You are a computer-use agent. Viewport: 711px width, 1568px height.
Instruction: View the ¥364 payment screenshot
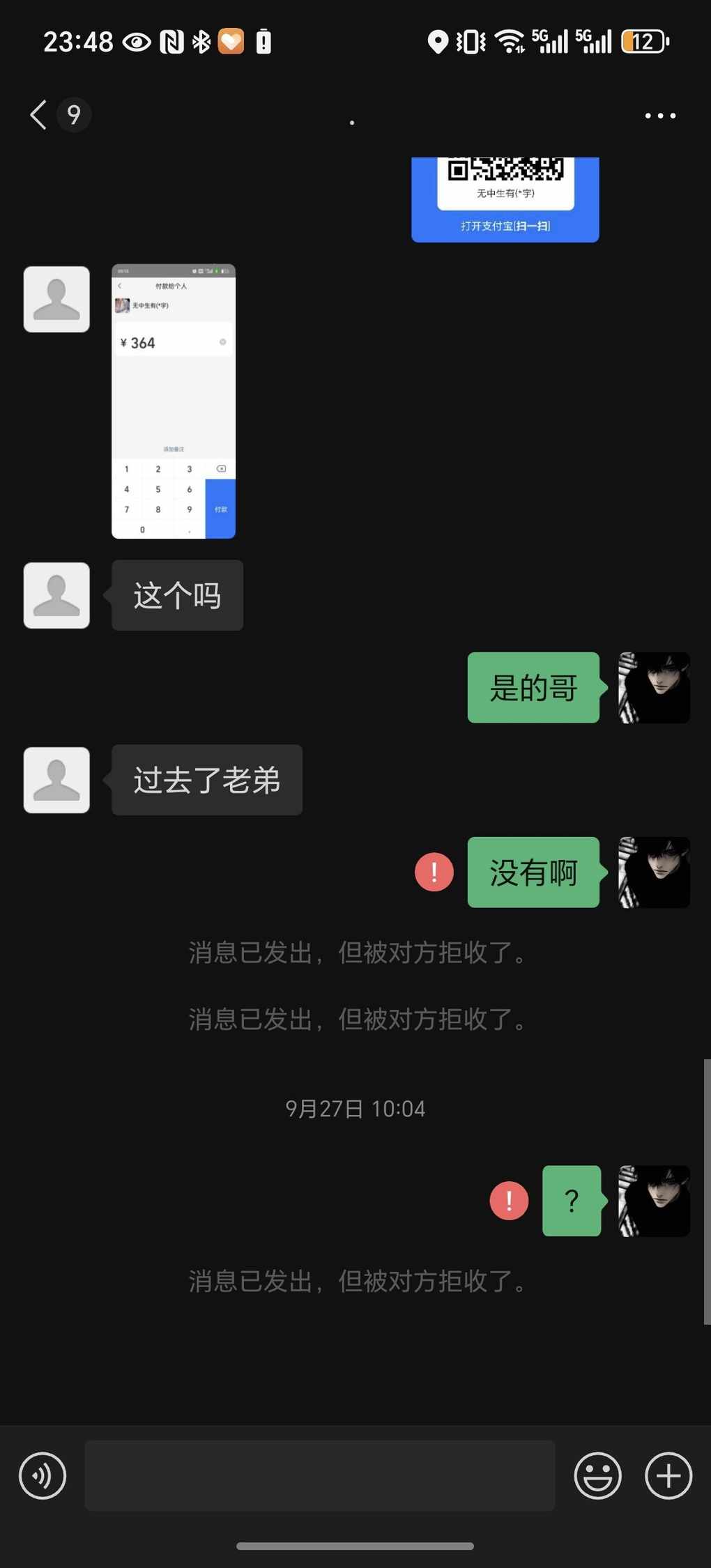click(x=174, y=401)
